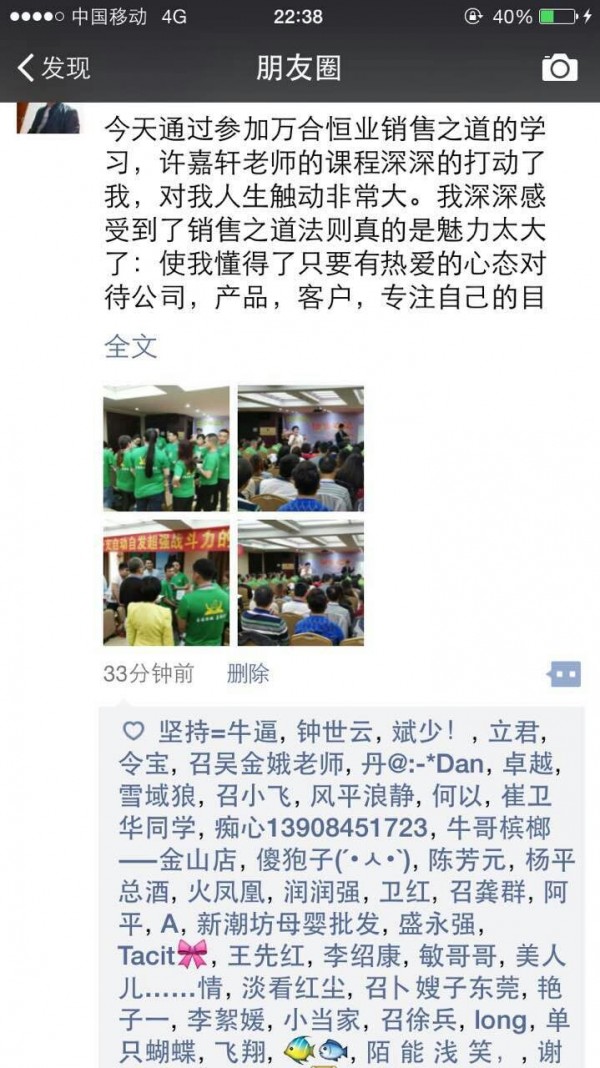
Task: Delete this post via 删除
Action: [248, 674]
